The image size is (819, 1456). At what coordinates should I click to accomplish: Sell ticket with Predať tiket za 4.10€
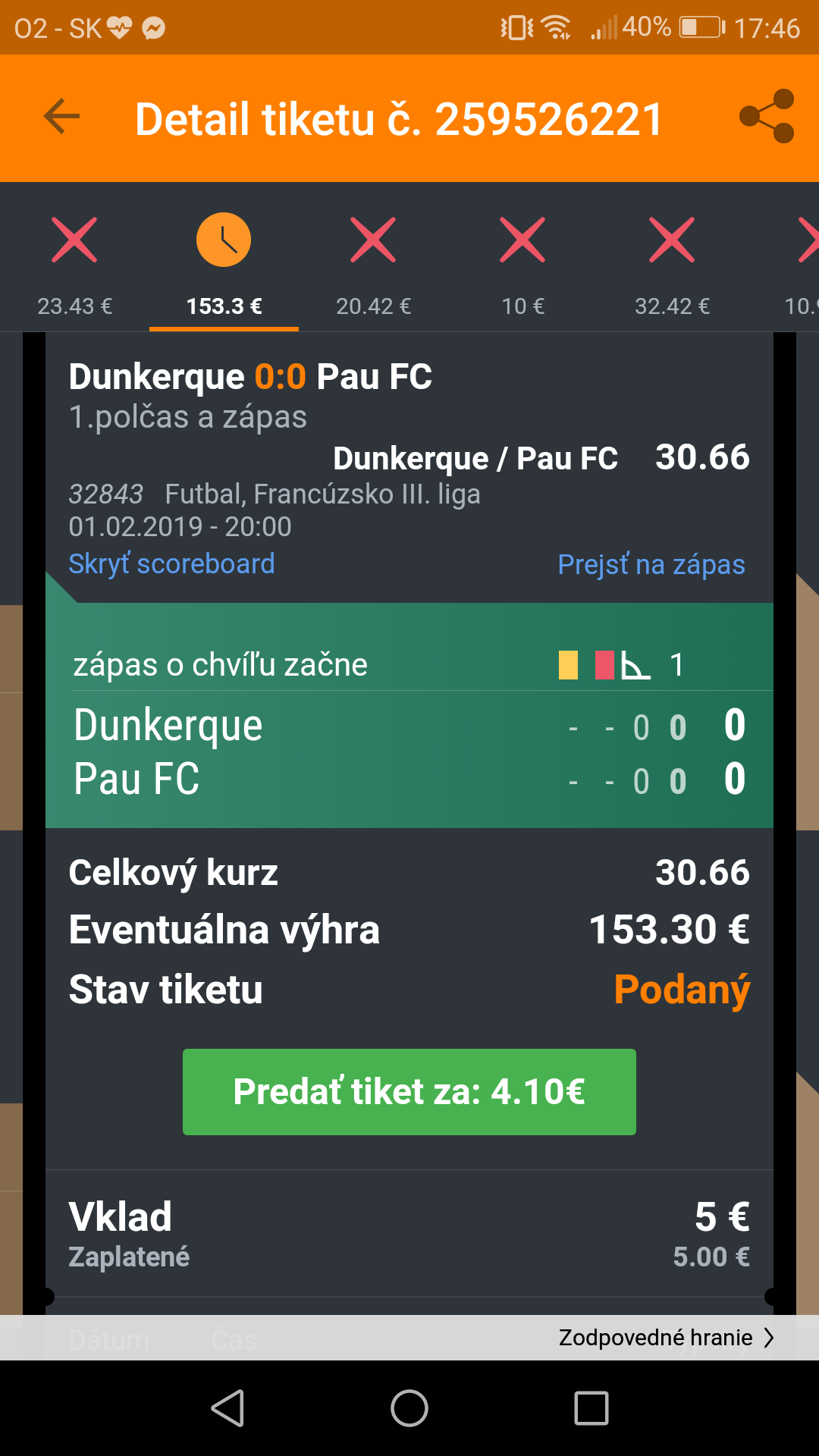(409, 1092)
